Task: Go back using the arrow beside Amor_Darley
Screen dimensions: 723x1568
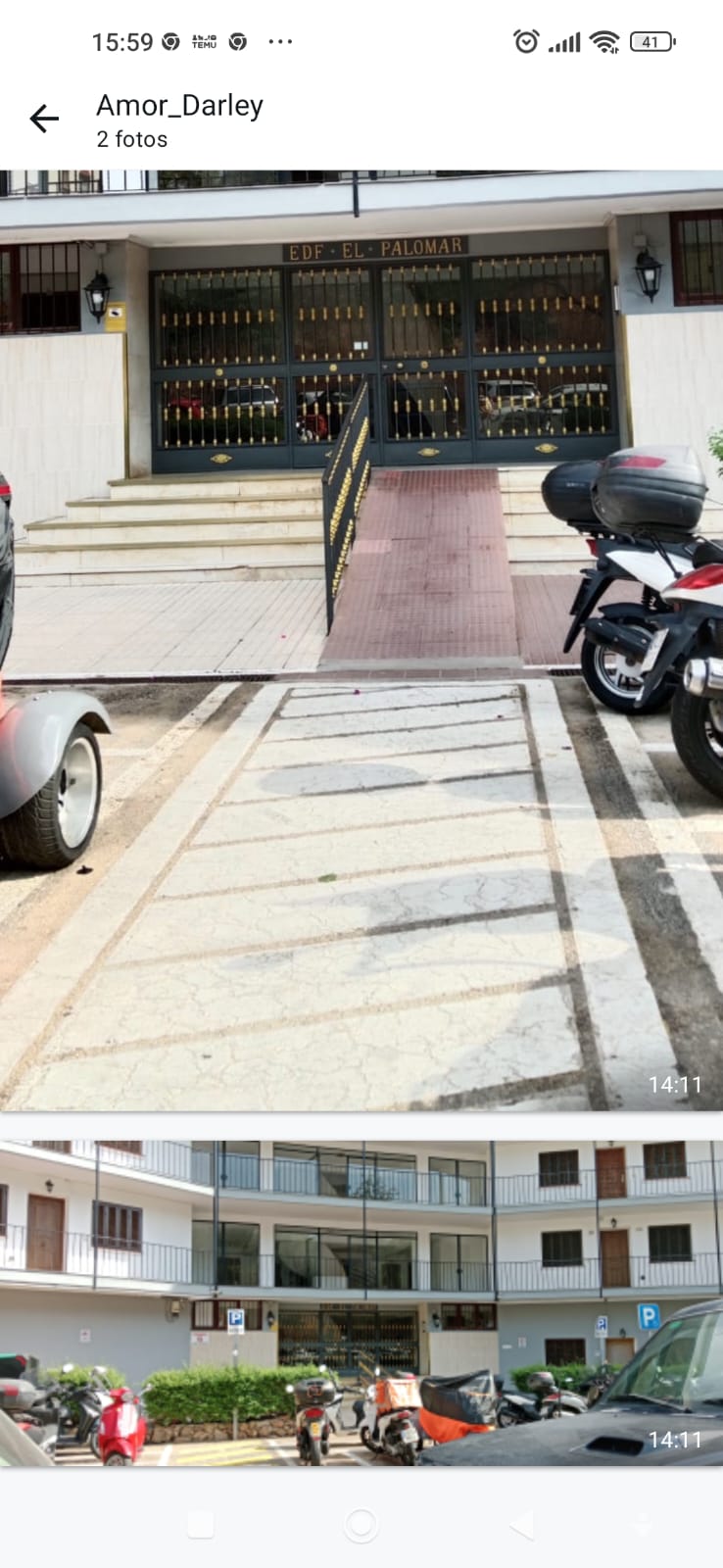Action: coord(44,119)
